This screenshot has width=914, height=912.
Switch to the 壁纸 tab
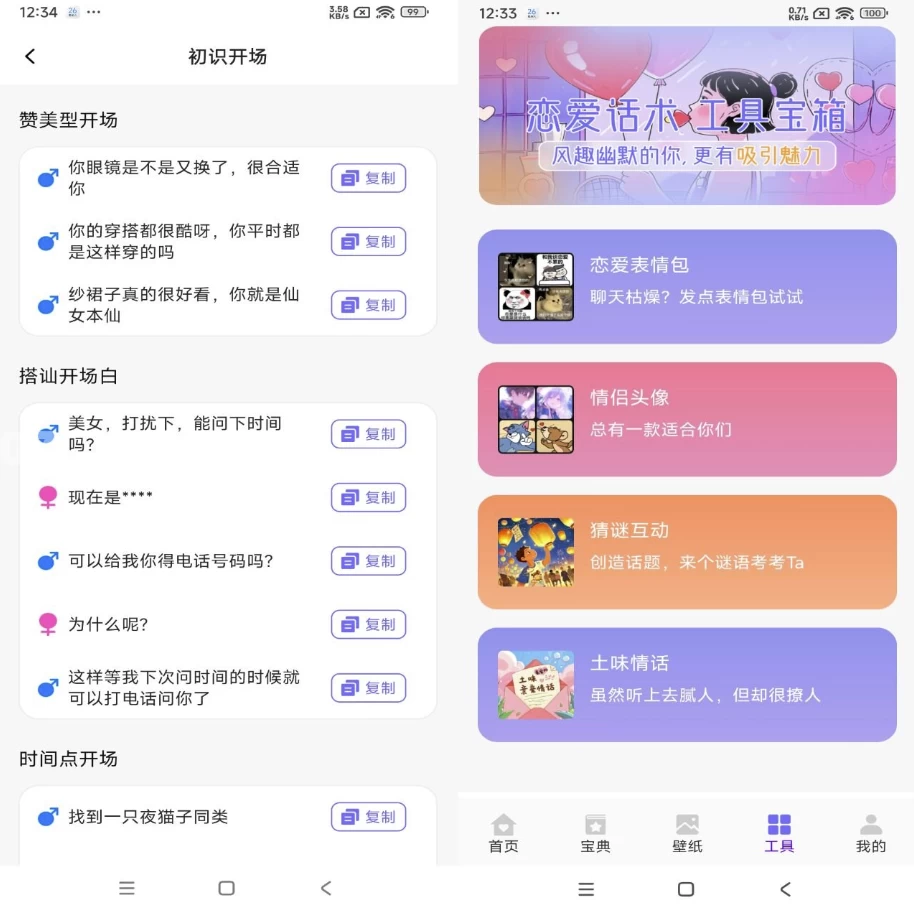[x=687, y=833]
